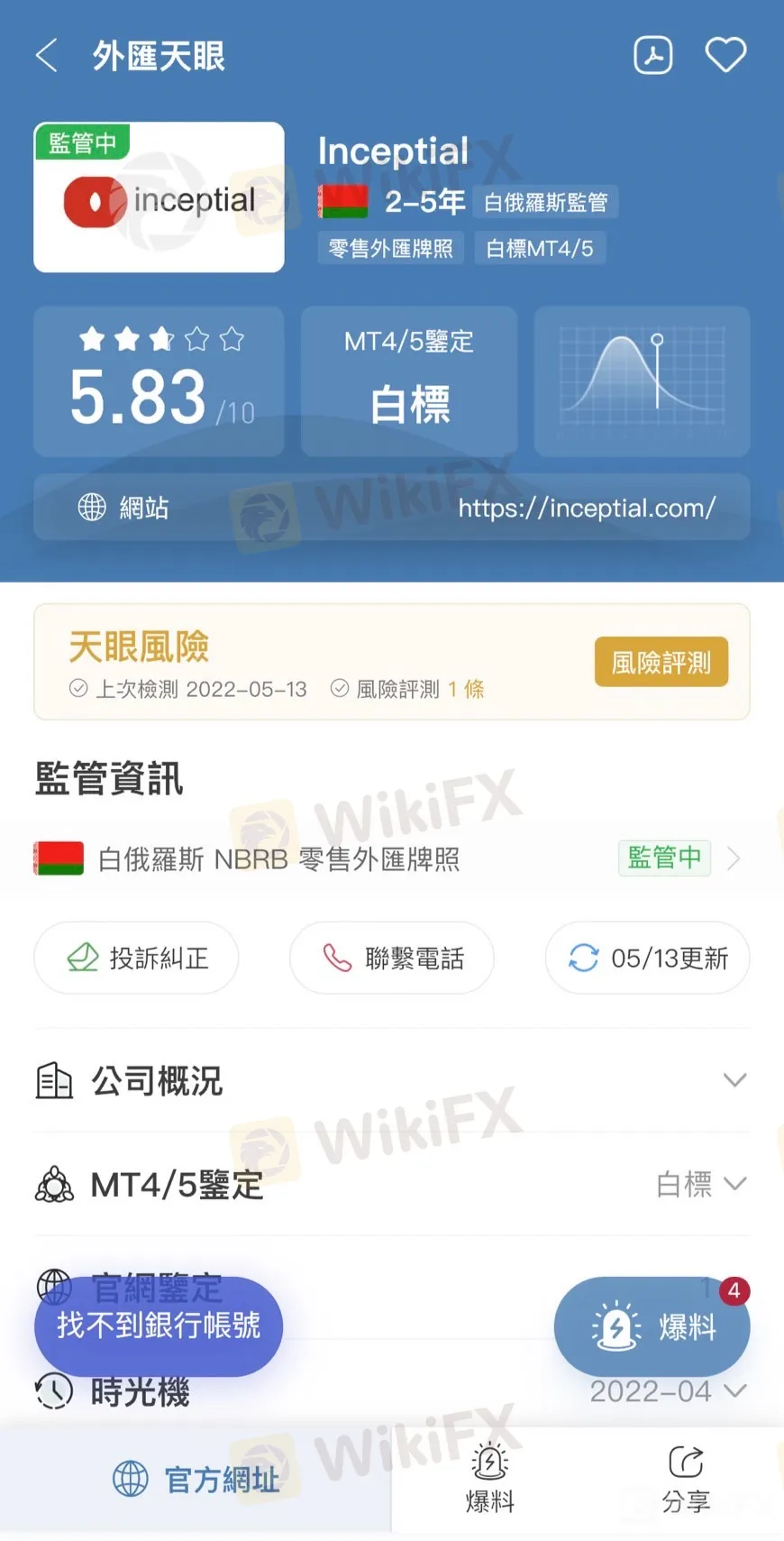Open the https://inceptial.com/ website link
784x1541 pixels.
click(586, 508)
